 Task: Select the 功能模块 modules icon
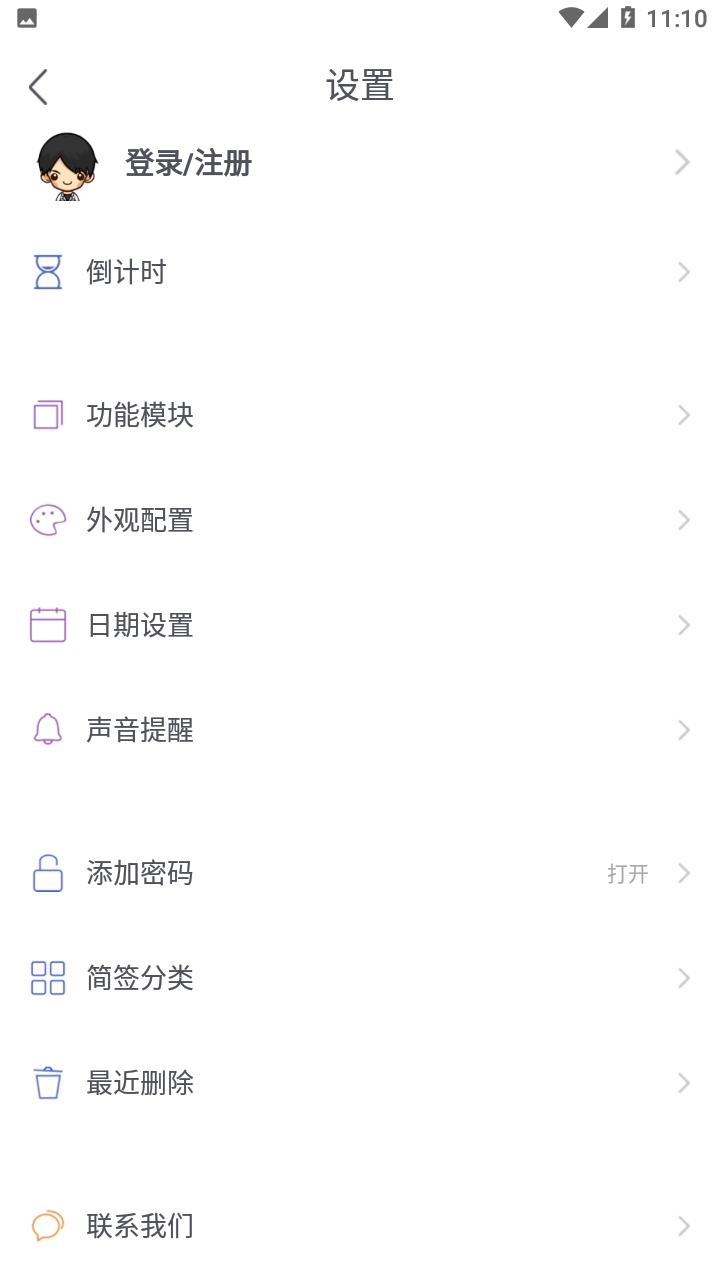pyautogui.click(x=47, y=415)
